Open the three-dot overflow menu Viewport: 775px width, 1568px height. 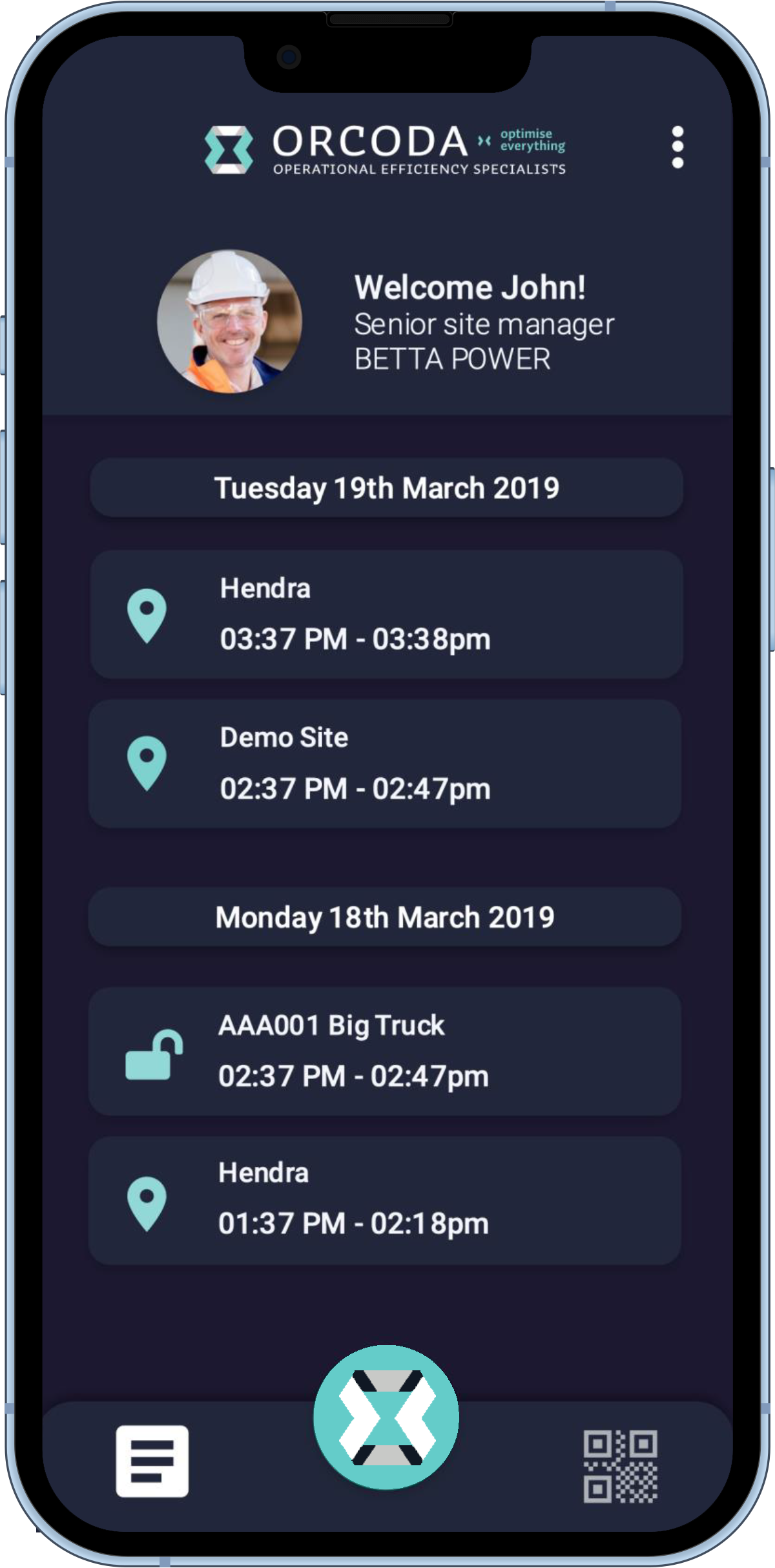click(677, 145)
